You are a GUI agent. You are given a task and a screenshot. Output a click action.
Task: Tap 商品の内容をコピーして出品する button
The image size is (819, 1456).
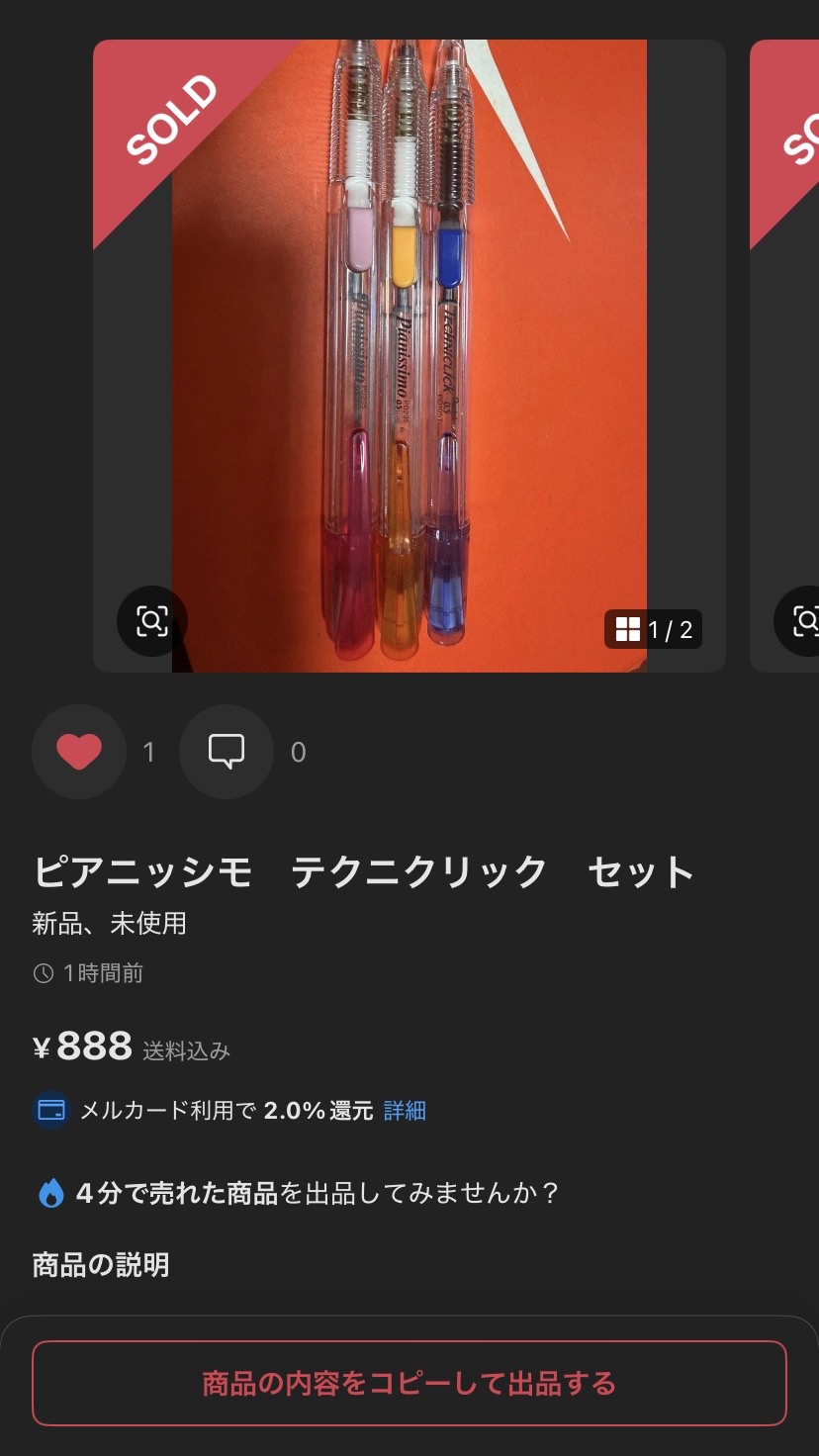(409, 1383)
